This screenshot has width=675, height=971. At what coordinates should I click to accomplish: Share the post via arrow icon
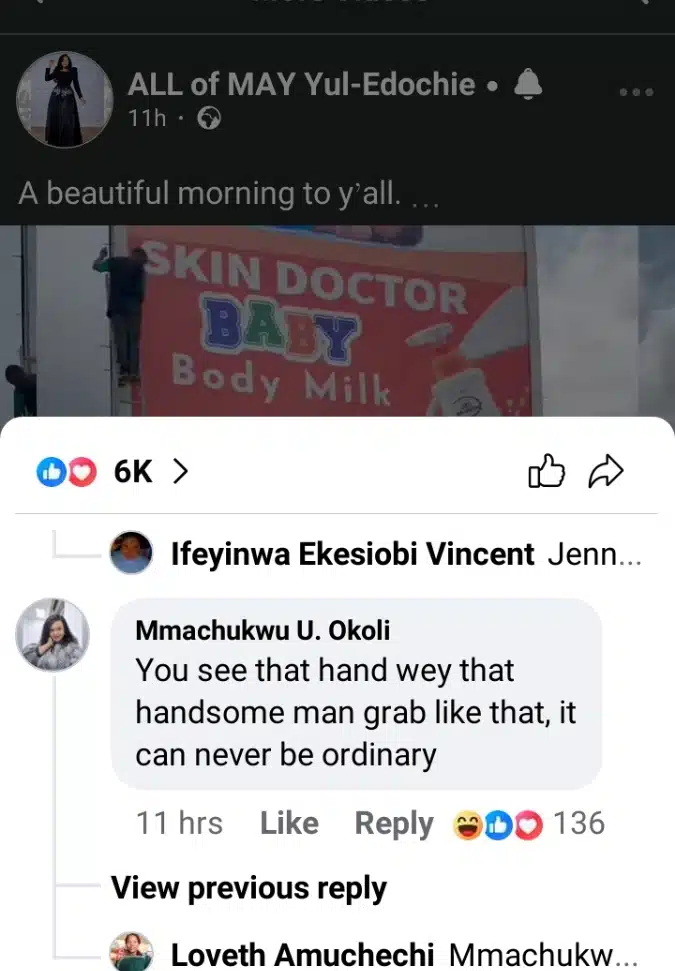point(606,472)
